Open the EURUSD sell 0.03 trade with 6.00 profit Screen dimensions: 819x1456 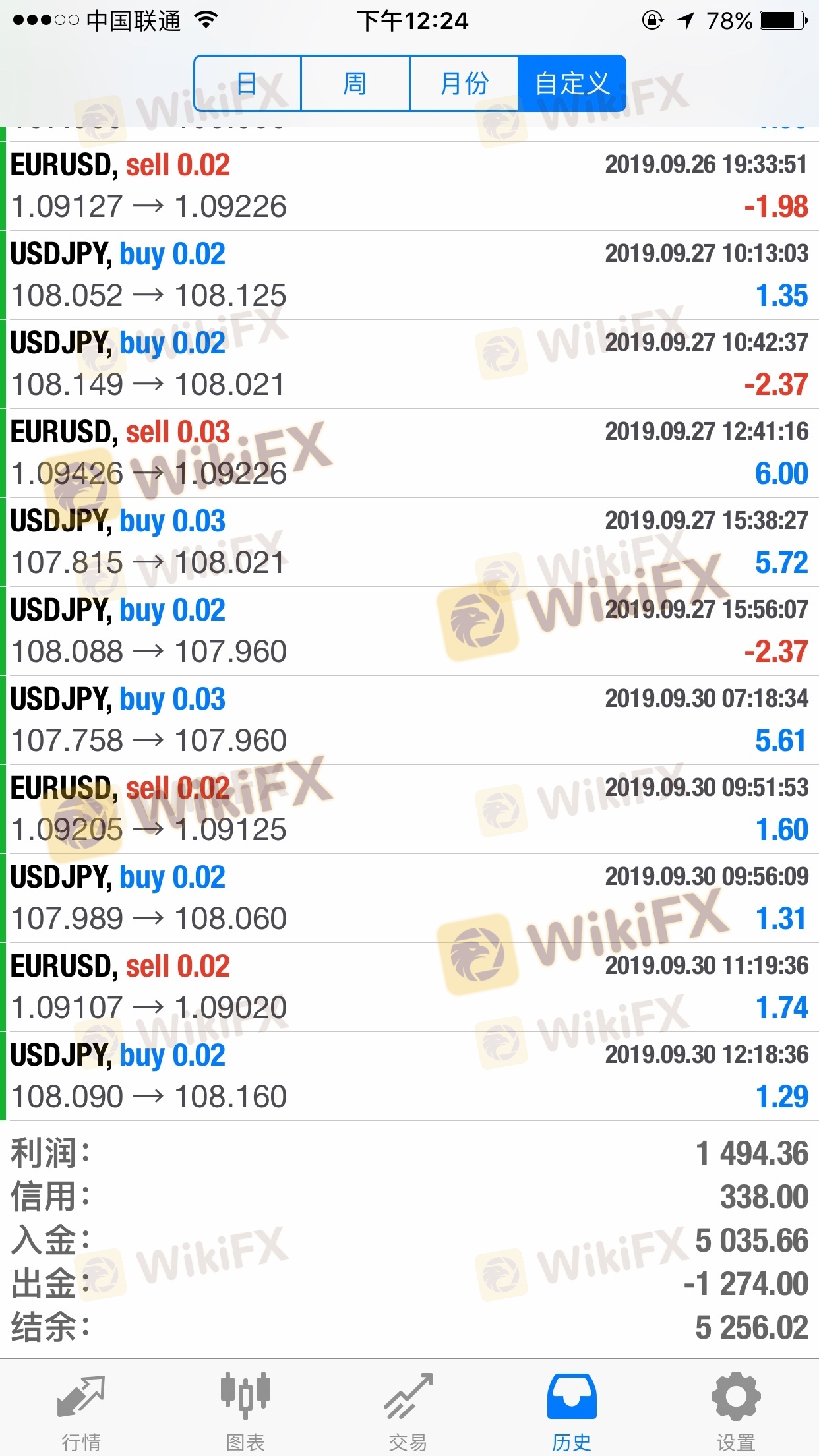(409, 453)
